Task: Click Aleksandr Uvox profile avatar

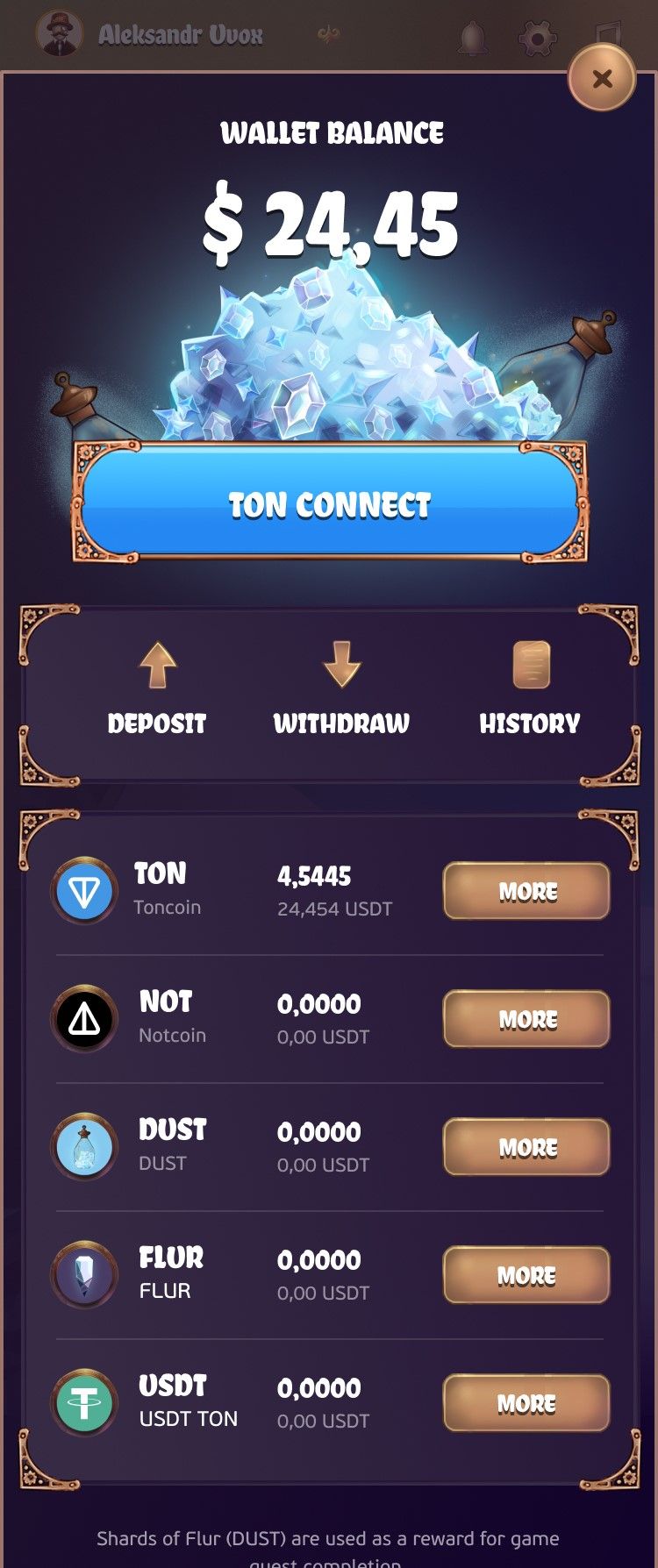Action: click(60, 33)
